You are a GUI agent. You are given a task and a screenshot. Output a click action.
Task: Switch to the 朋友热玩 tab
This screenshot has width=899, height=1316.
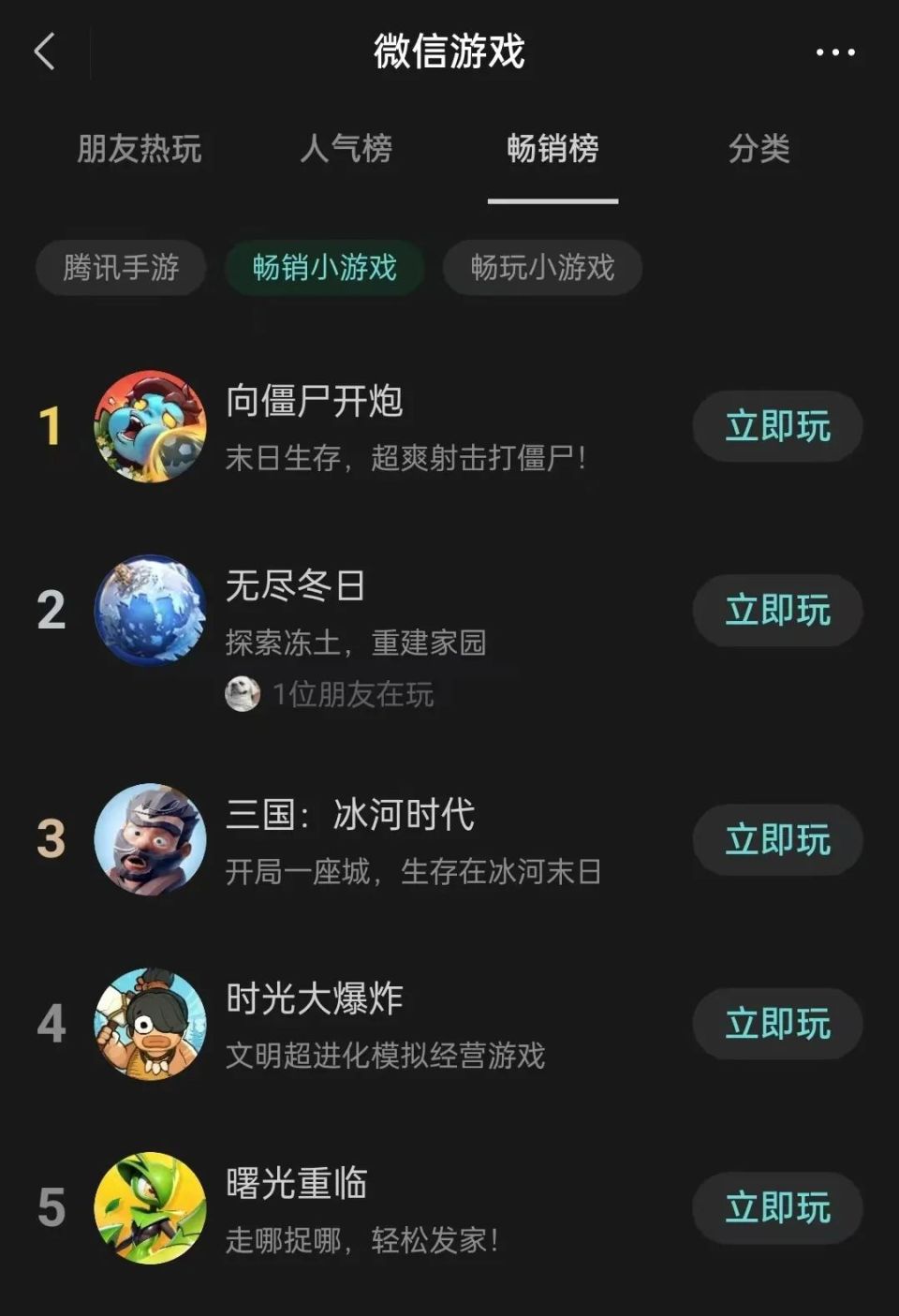tap(140, 149)
